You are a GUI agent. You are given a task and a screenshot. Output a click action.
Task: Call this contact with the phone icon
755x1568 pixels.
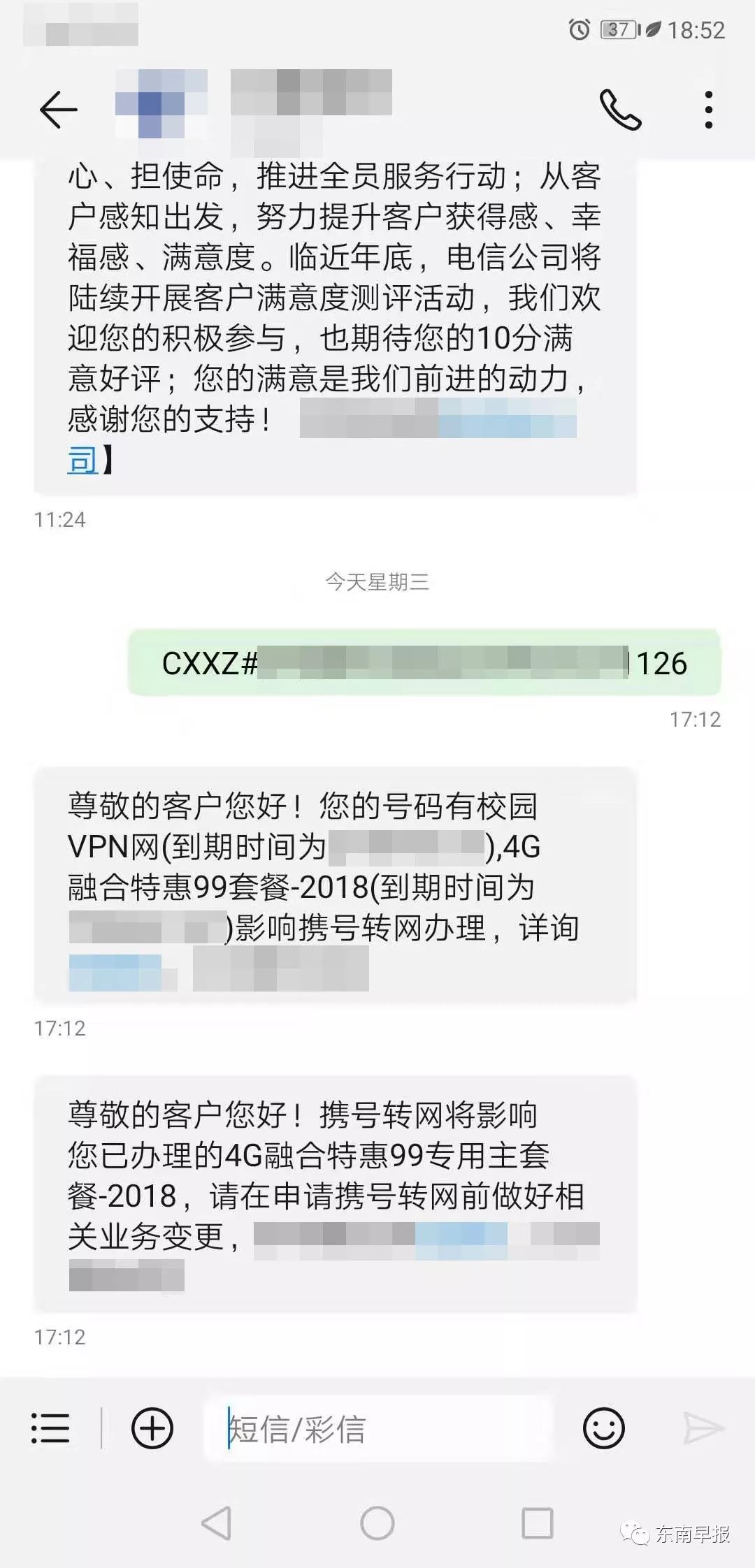coord(620,110)
